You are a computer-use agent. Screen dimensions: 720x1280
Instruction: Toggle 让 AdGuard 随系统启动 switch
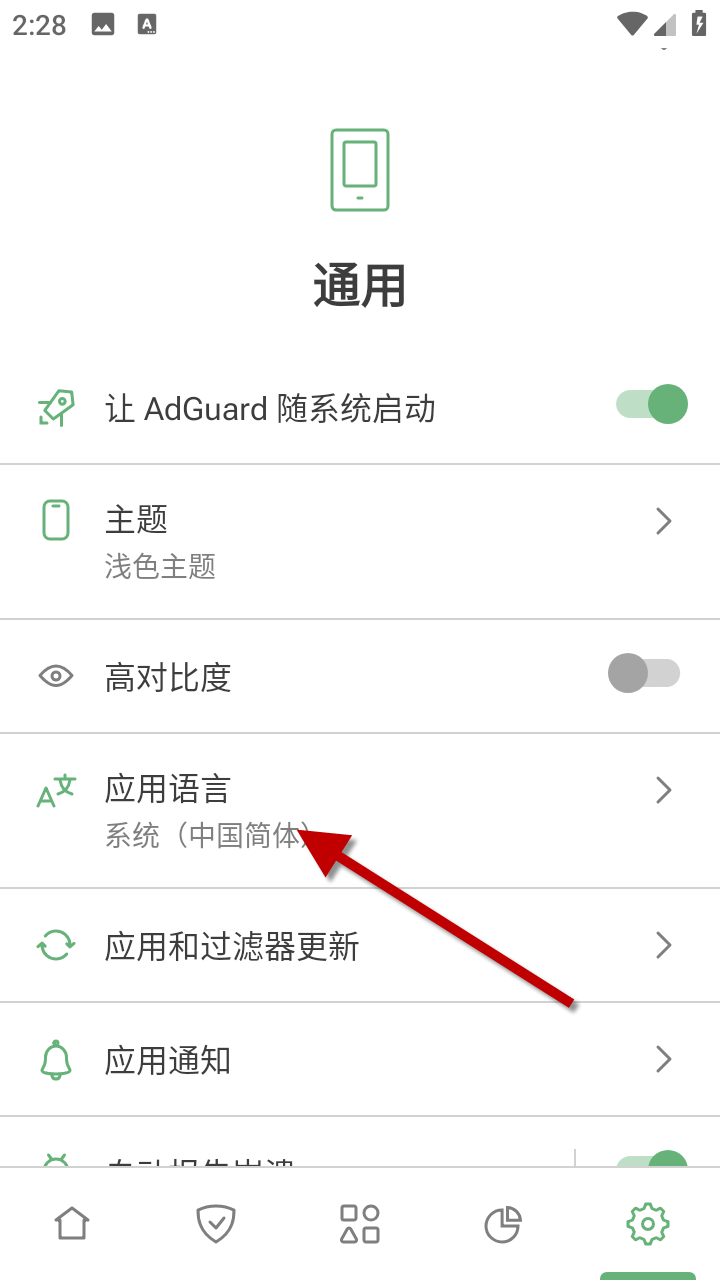point(652,405)
